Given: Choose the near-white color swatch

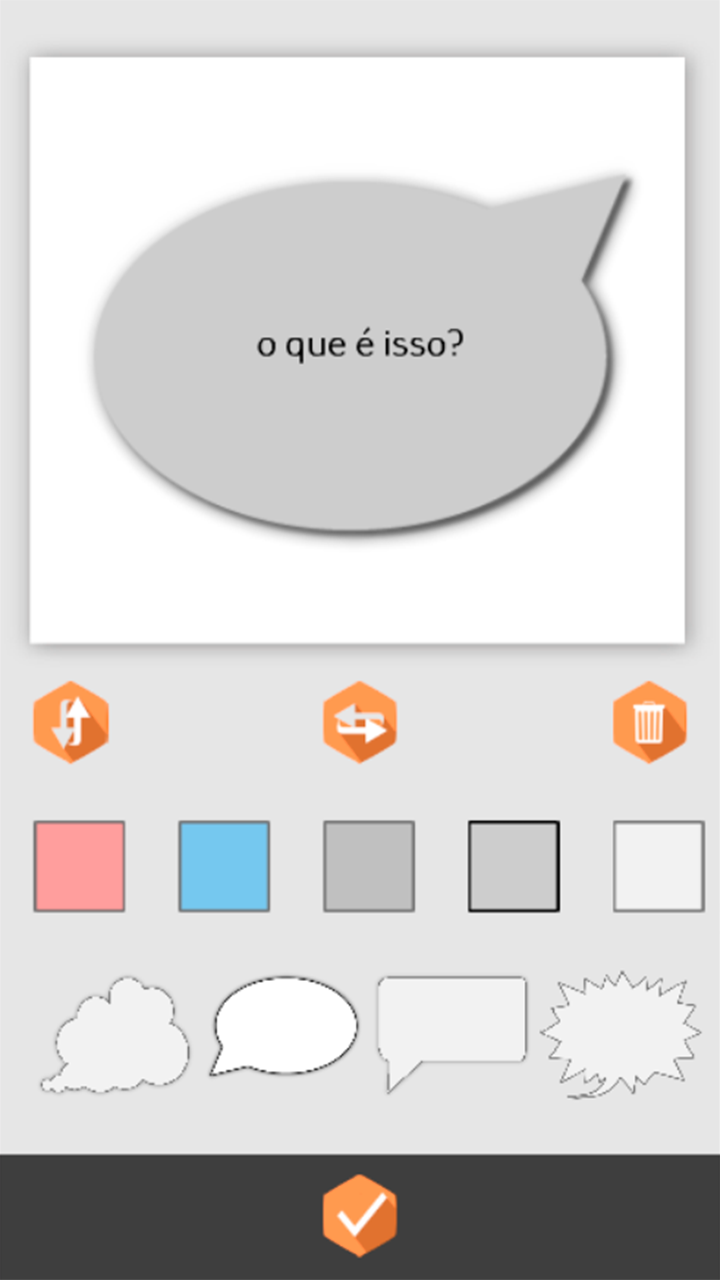Looking at the screenshot, I should click(x=659, y=866).
